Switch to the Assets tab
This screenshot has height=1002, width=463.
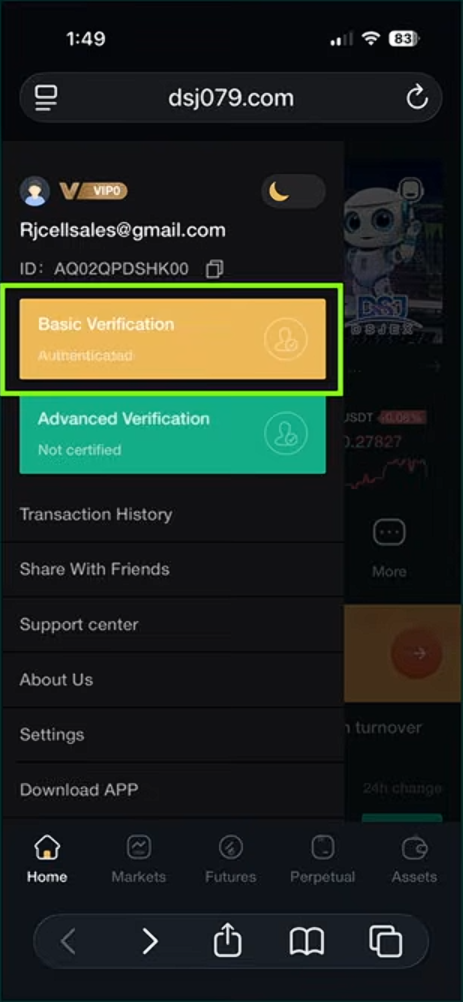[x=414, y=859]
